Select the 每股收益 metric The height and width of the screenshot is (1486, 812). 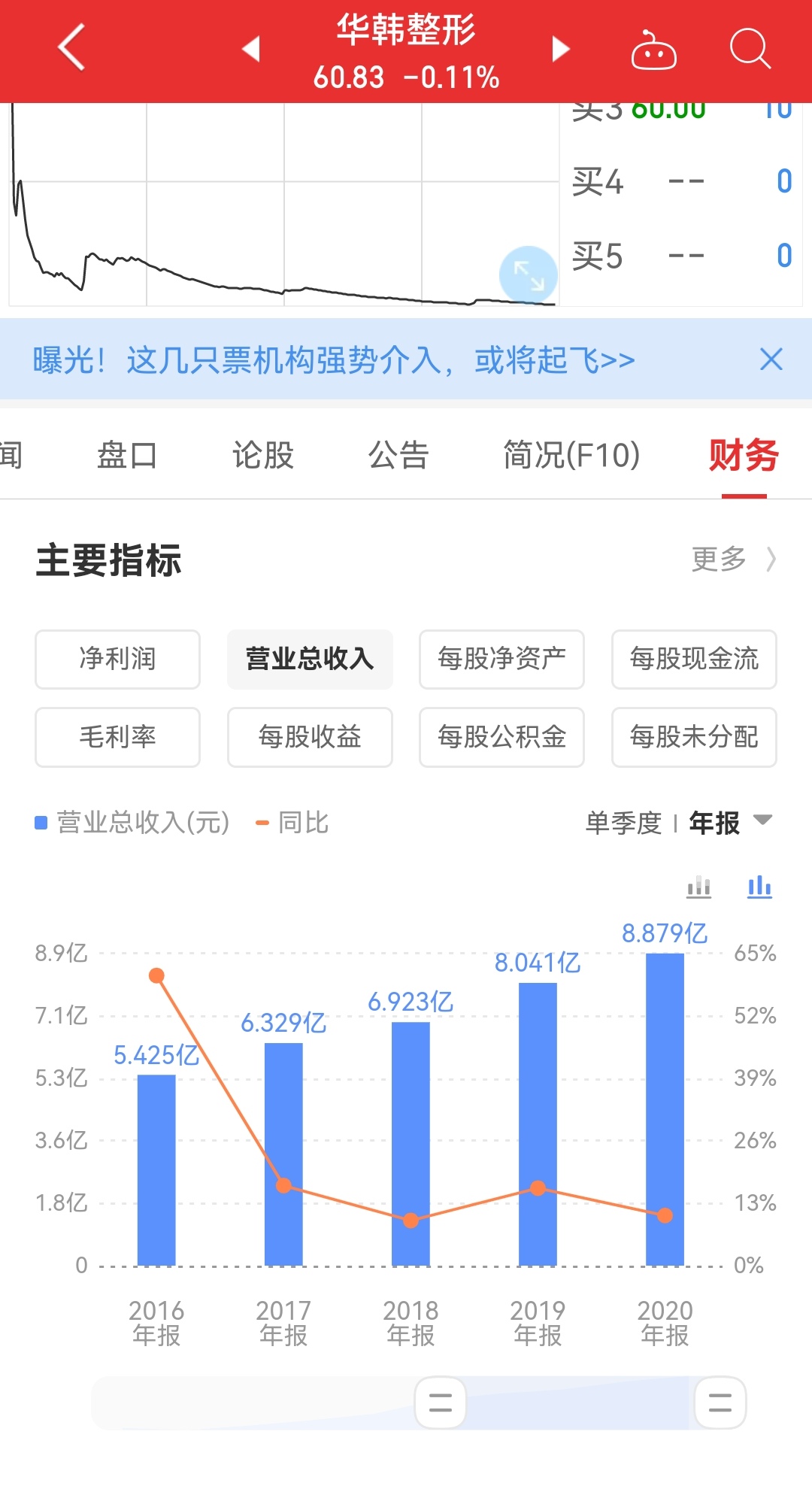(309, 738)
